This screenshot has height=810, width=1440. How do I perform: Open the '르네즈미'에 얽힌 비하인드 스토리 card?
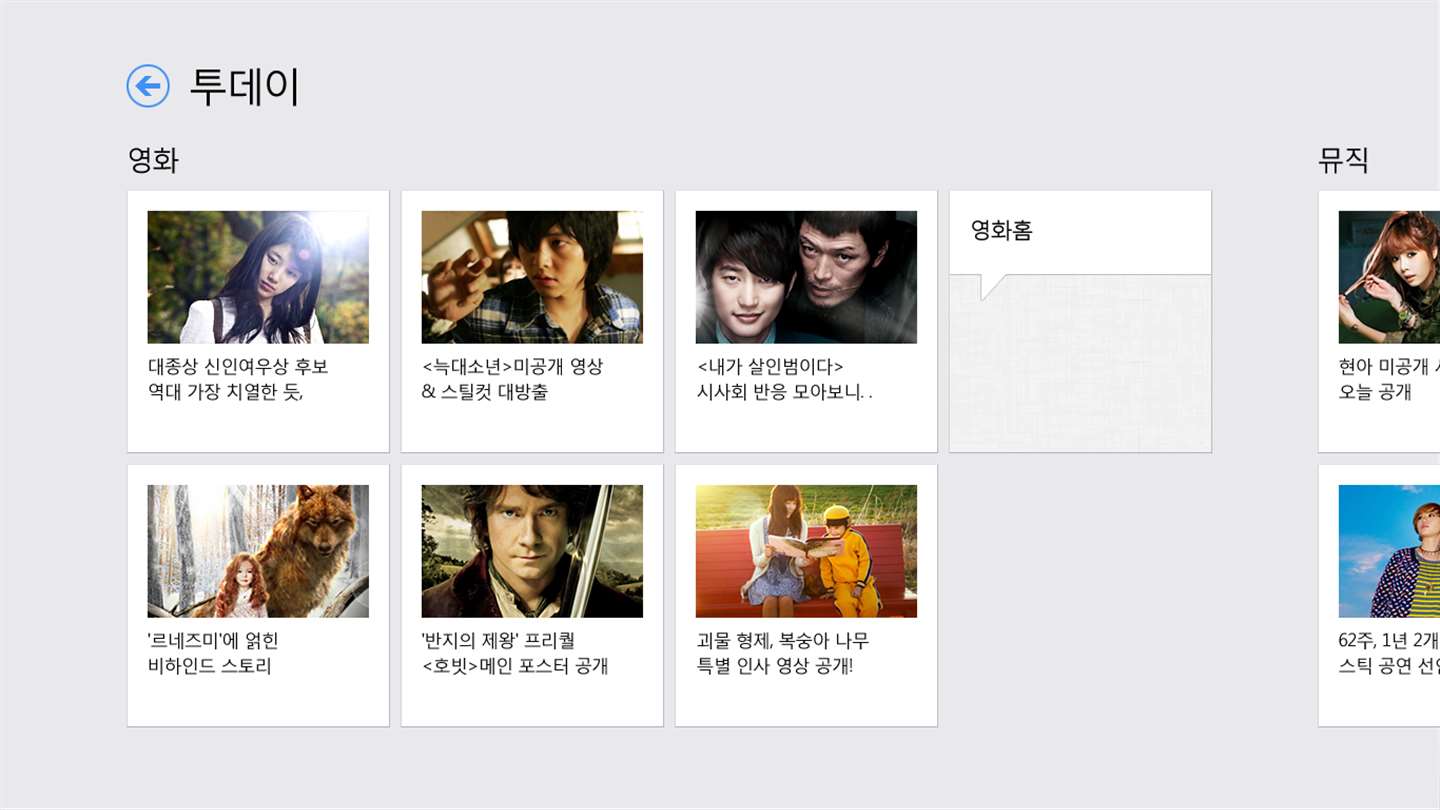click(x=258, y=595)
